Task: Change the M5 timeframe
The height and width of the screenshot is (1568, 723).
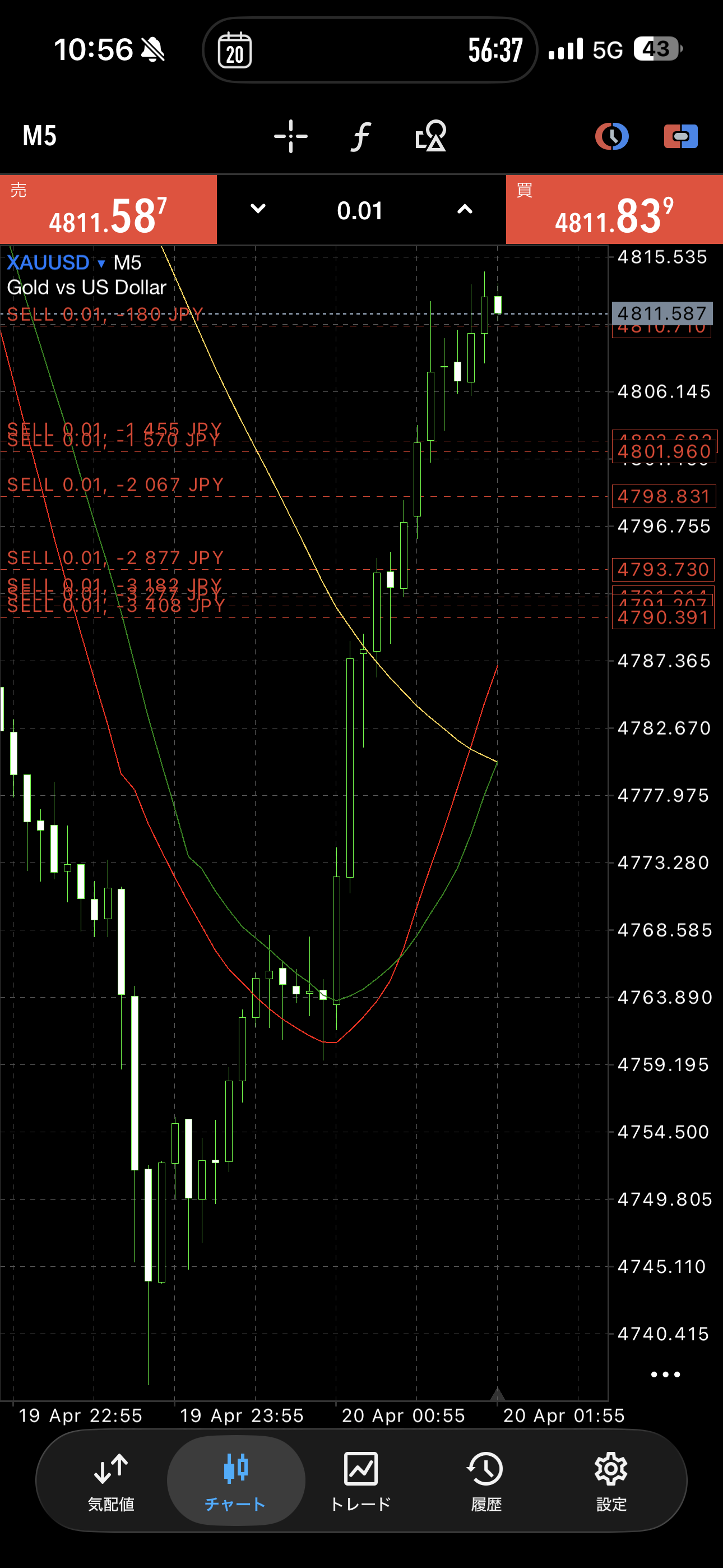Action: click(40, 136)
